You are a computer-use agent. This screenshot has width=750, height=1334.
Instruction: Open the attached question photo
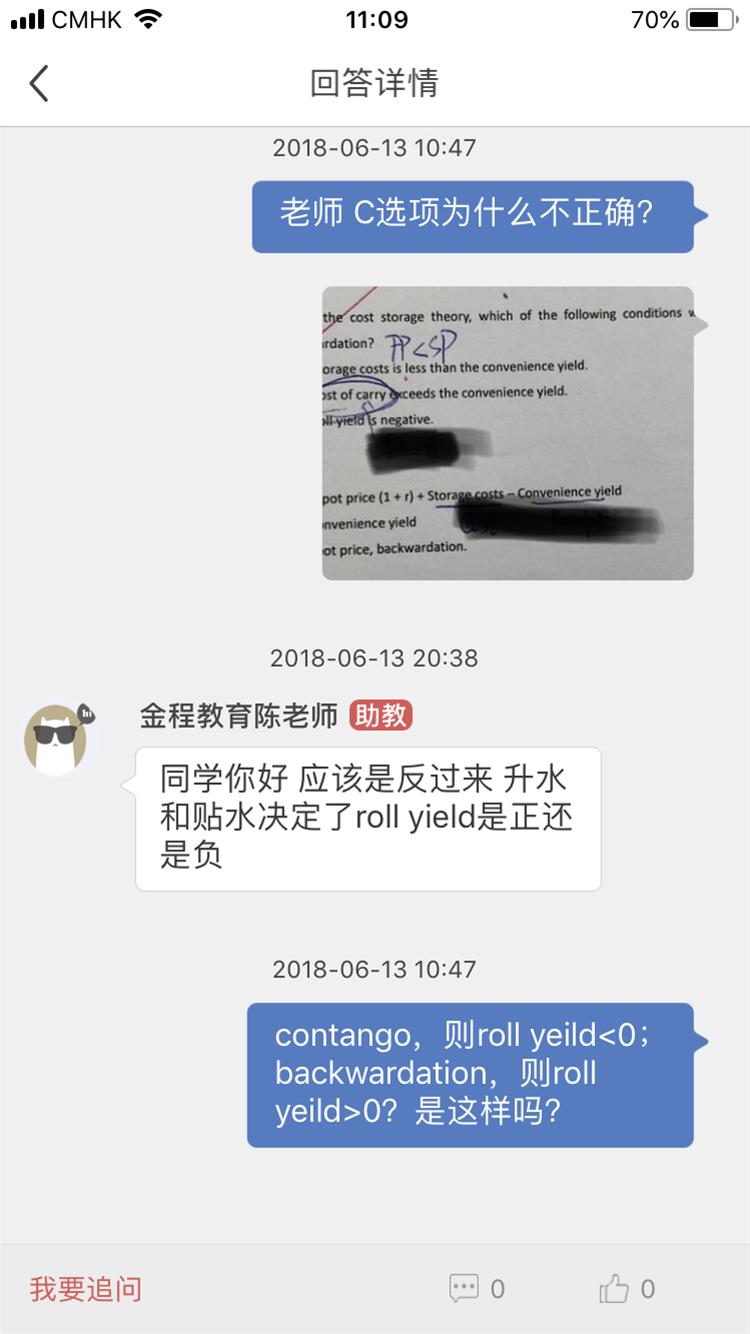tap(507, 433)
